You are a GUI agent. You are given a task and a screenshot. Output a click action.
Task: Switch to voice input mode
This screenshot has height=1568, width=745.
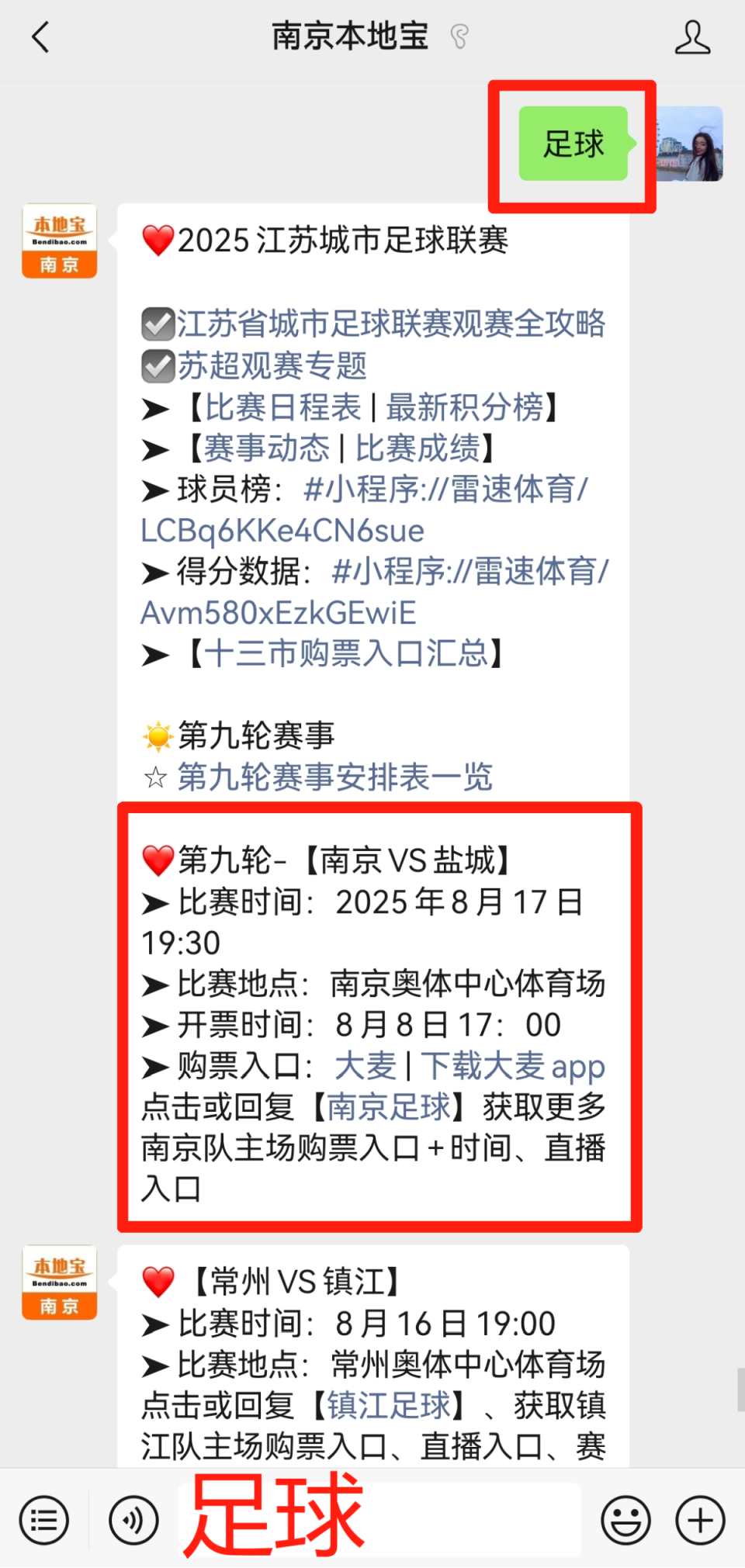tap(133, 1520)
